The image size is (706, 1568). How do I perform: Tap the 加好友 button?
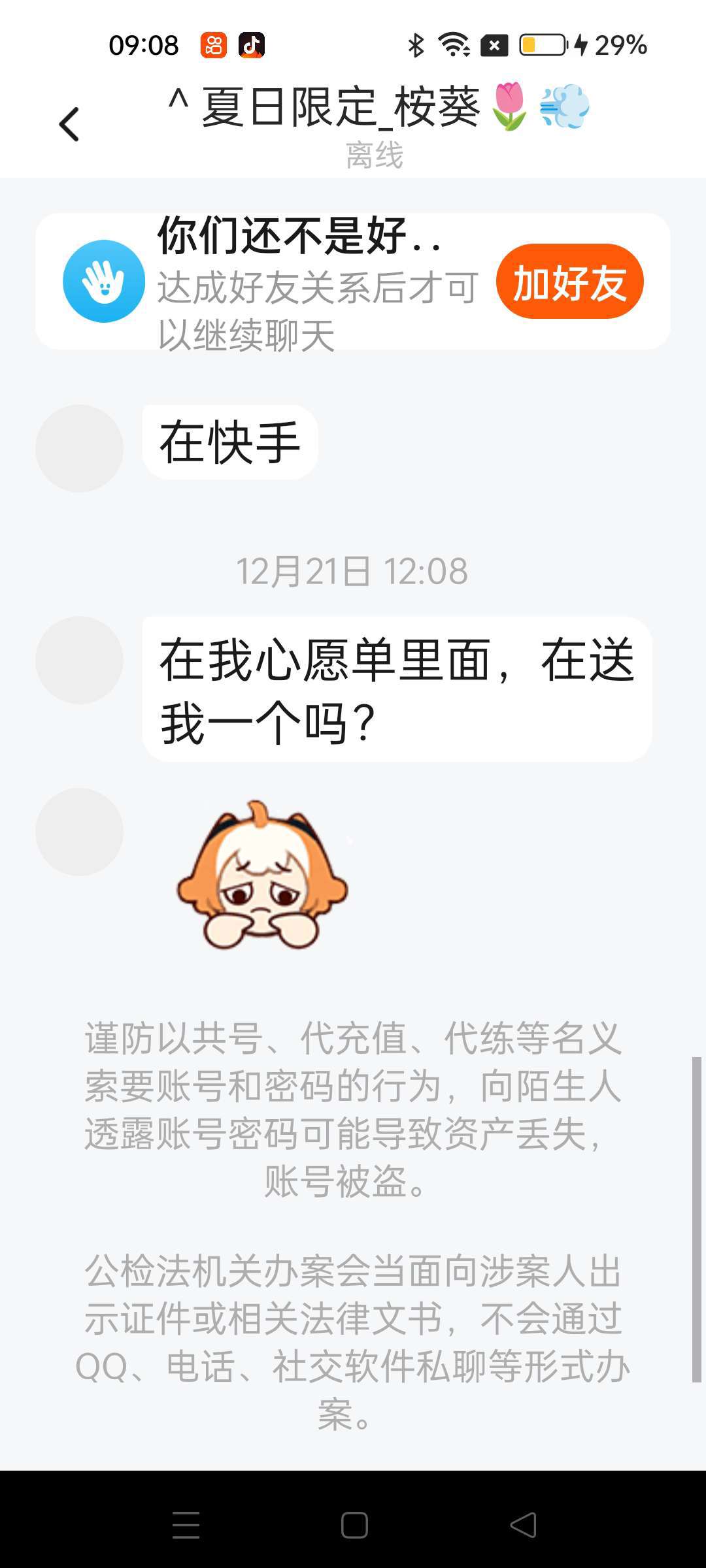[569, 282]
